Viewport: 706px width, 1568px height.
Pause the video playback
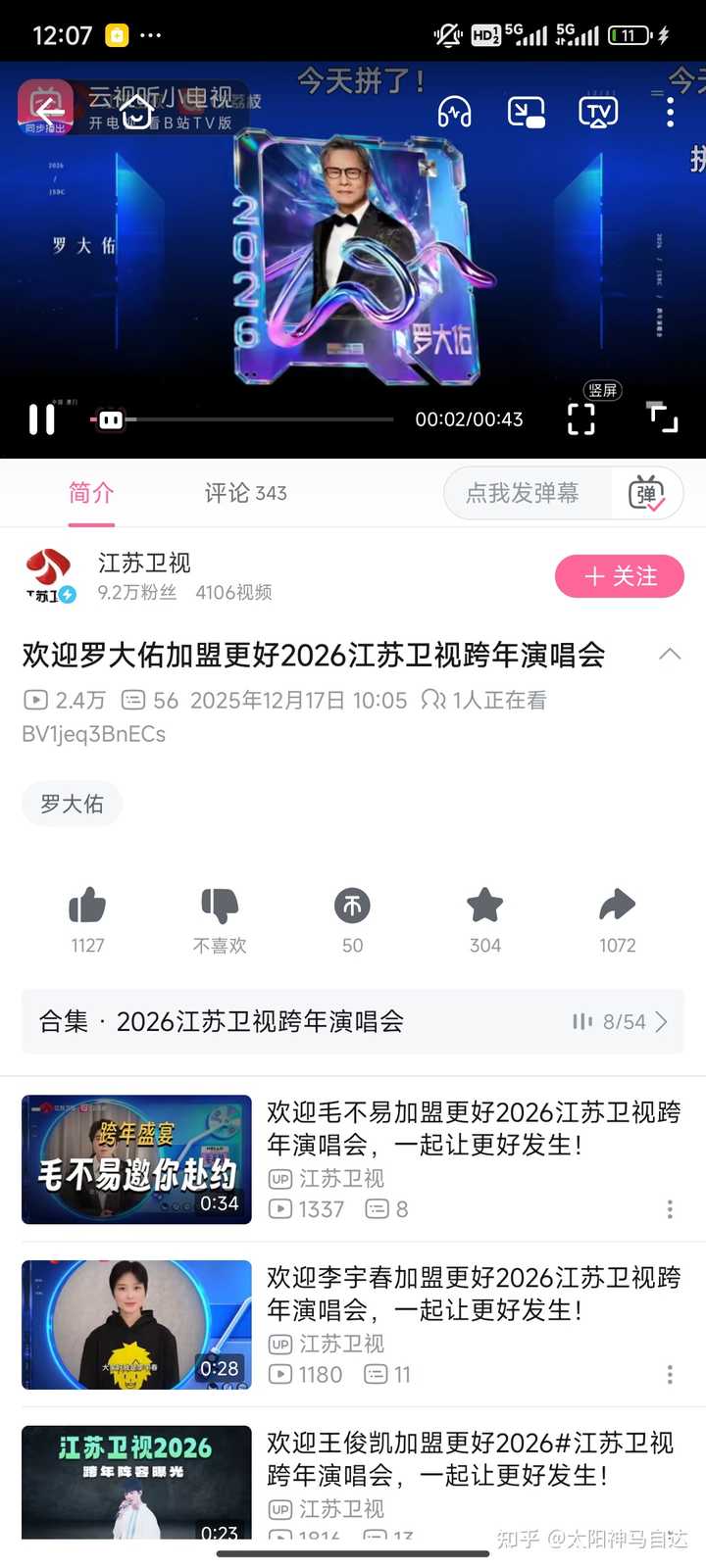[x=41, y=419]
